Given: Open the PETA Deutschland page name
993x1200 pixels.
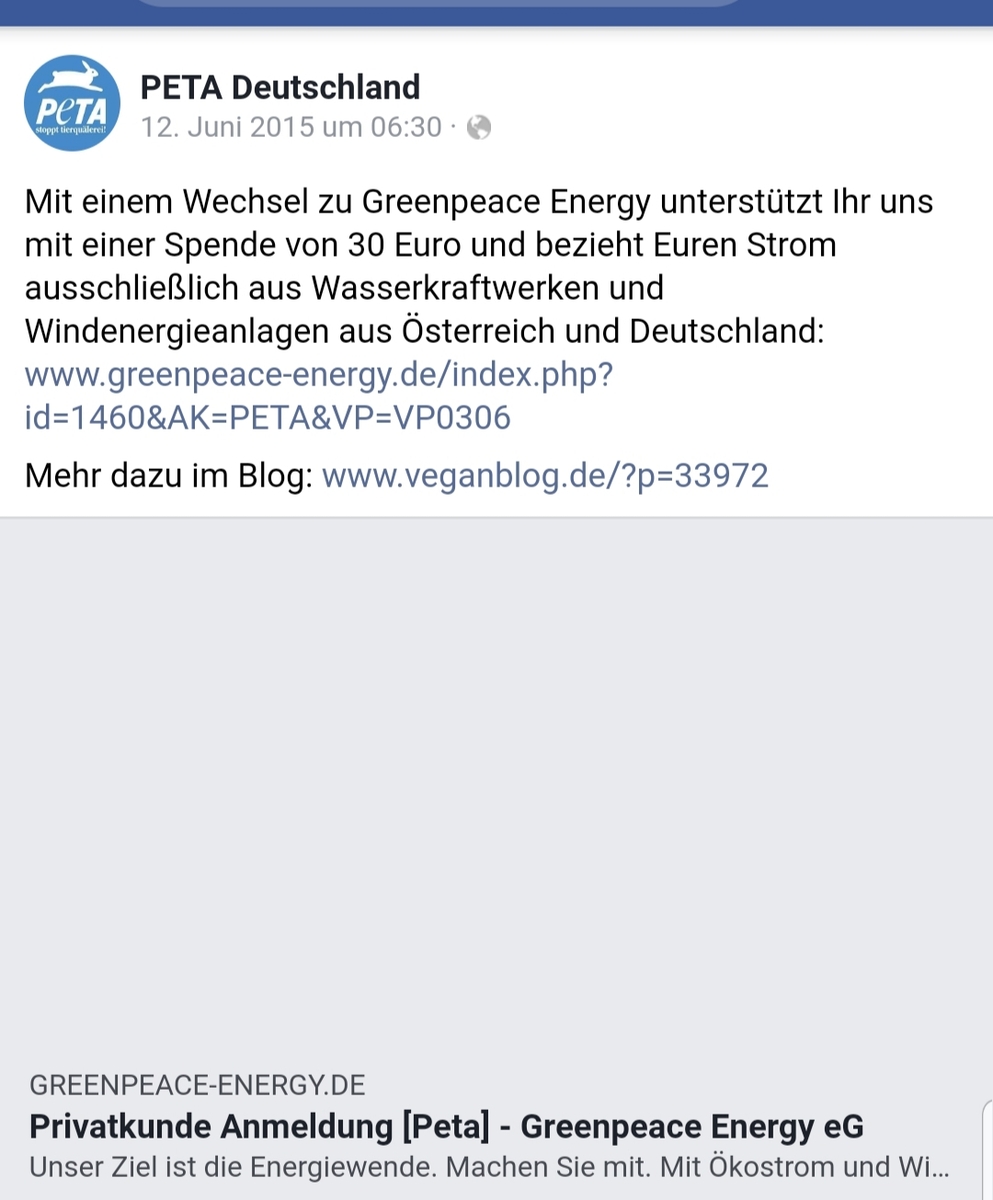Looking at the screenshot, I should (x=280, y=88).
